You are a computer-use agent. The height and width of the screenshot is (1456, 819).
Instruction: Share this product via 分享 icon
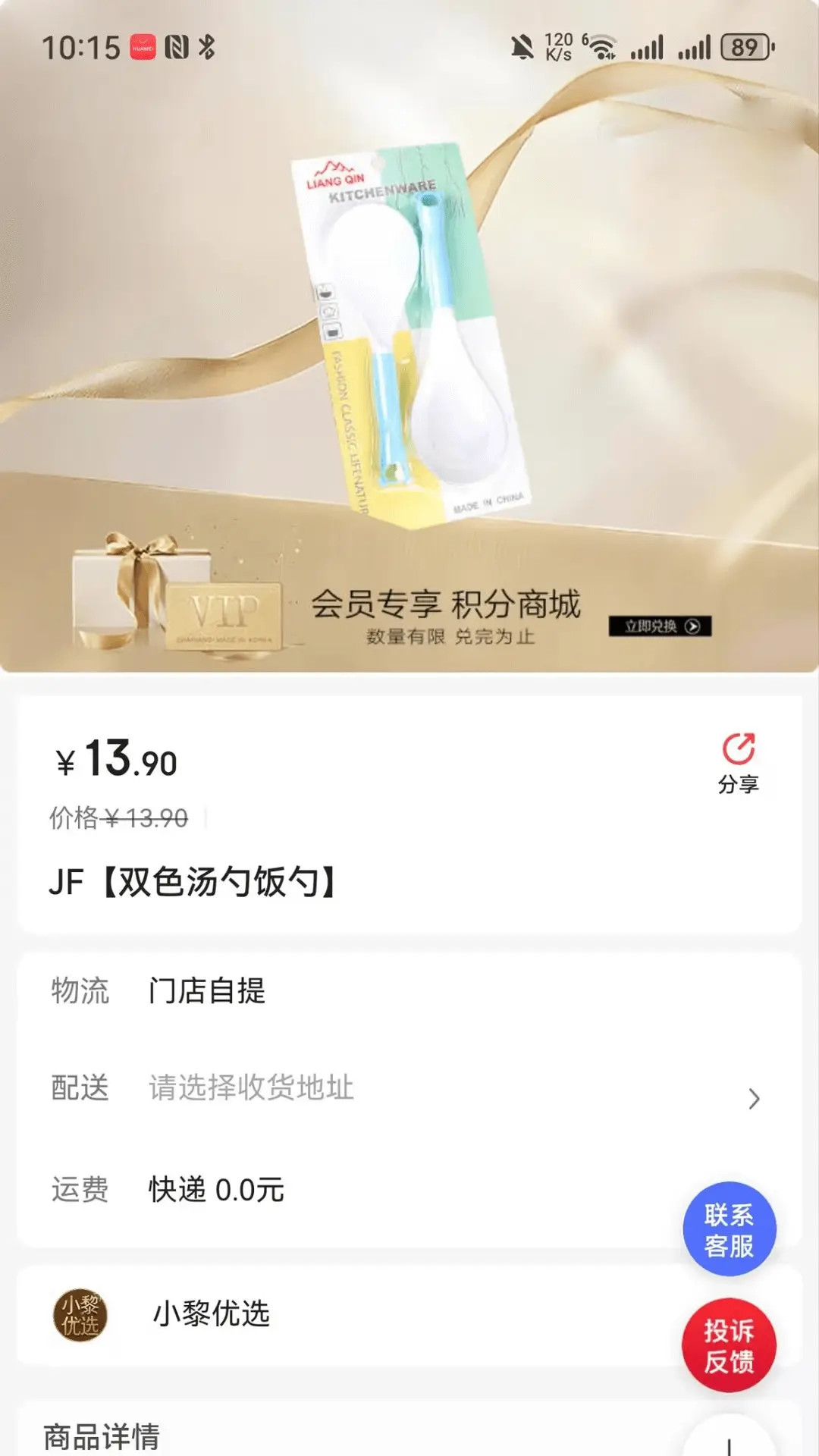tap(738, 761)
